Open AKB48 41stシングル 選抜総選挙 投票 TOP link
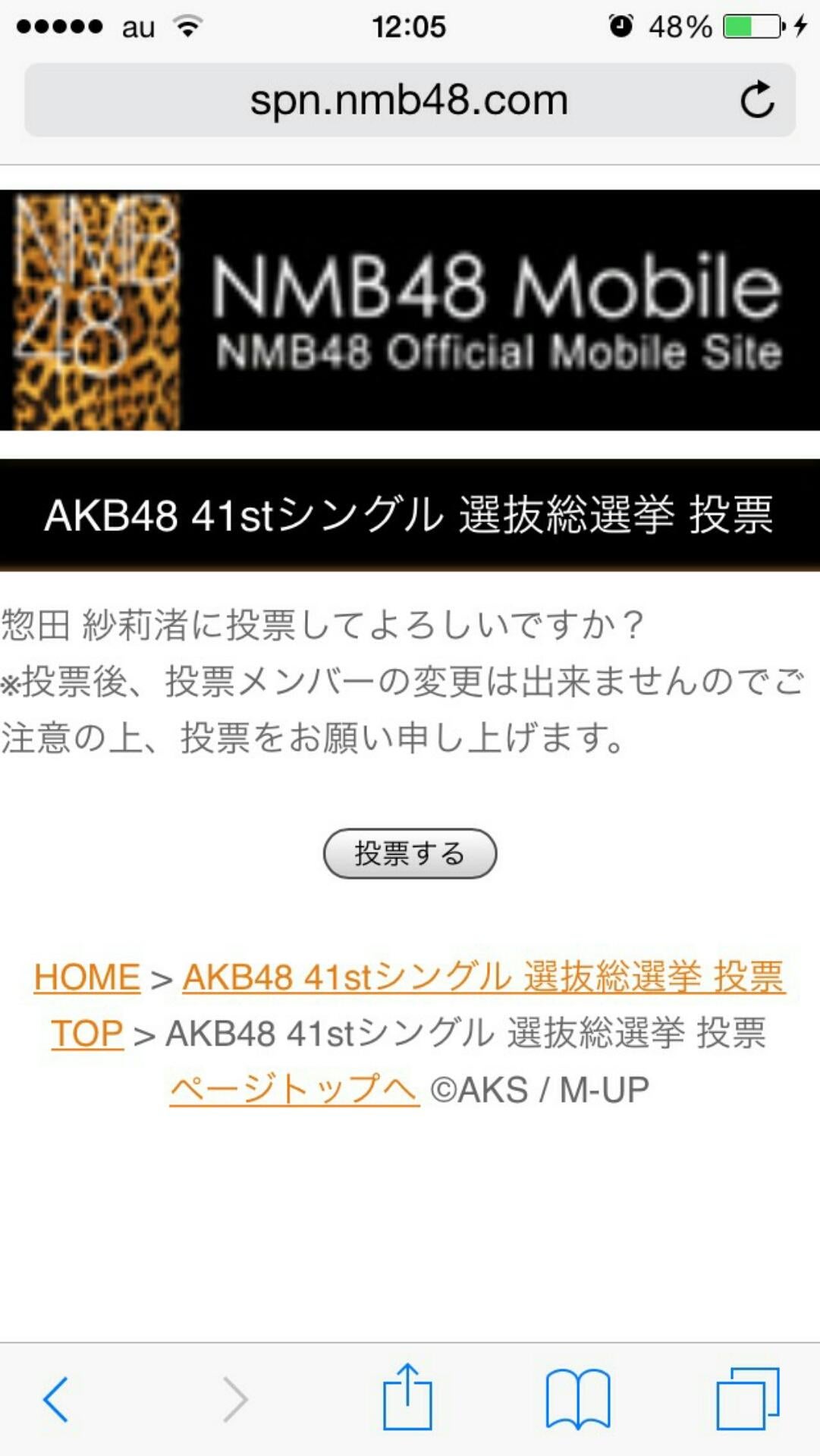This screenshot has height=1456, width=820. [483, 977]
